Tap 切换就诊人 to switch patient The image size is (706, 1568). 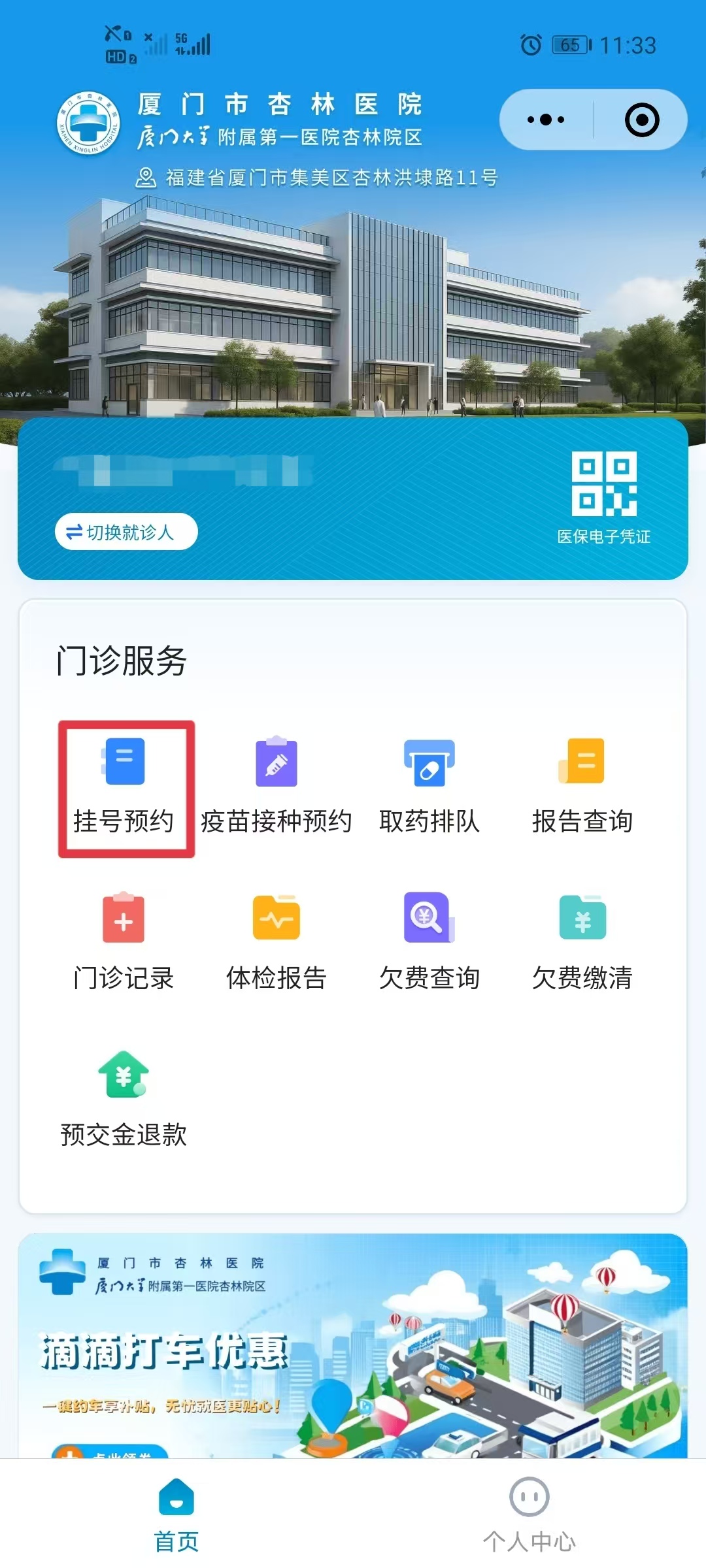[x=126, y=532]
